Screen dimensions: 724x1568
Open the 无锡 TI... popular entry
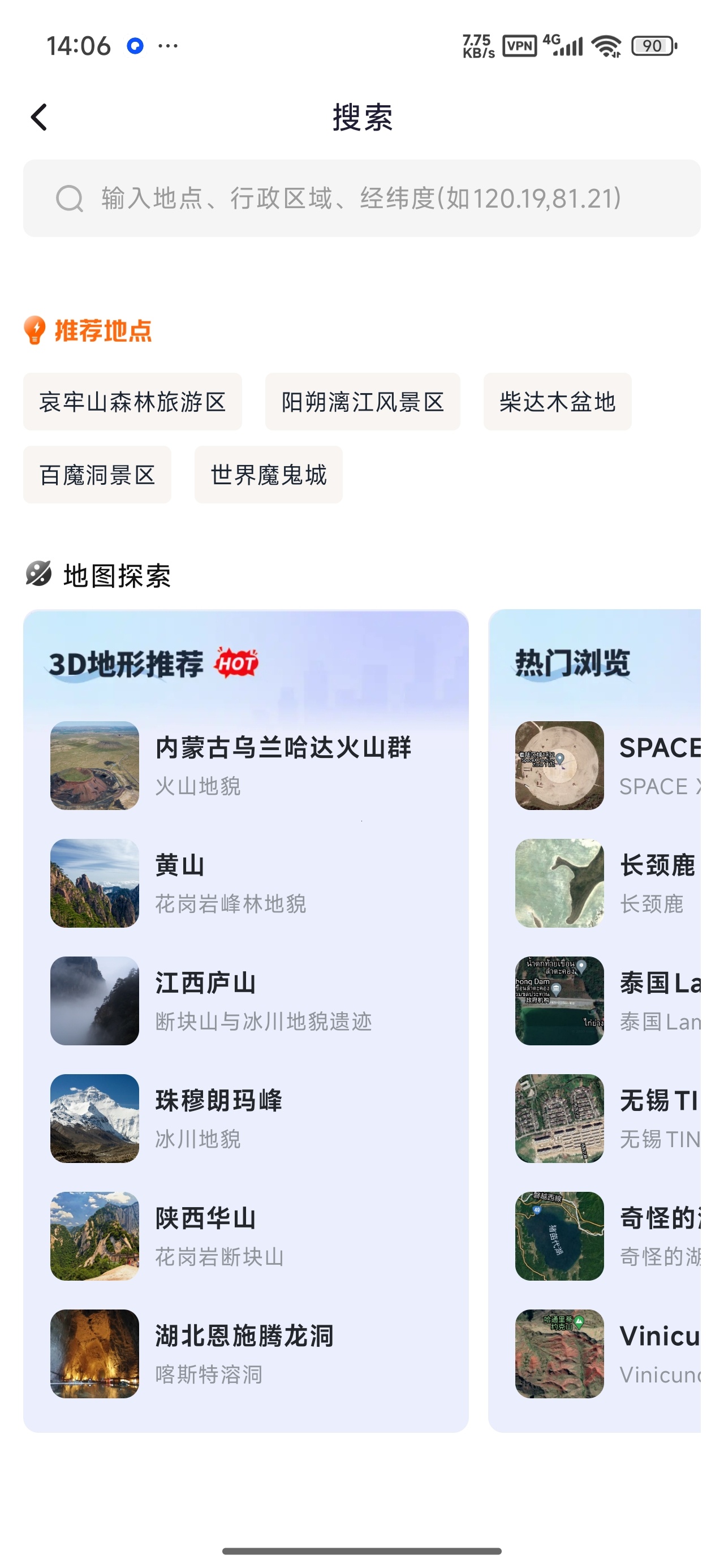click(607, 1119)
